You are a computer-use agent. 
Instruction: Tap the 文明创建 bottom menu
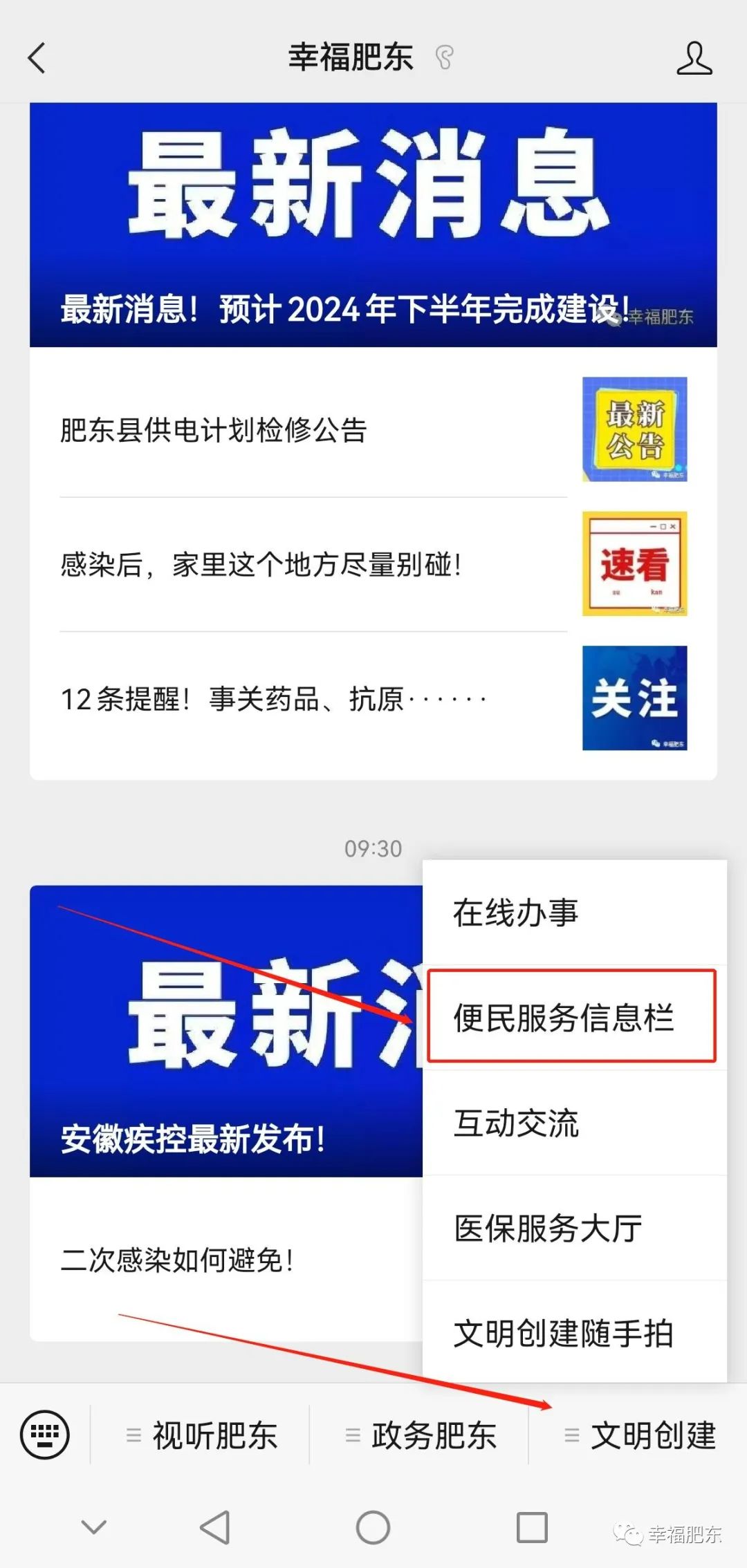[639, 1435]
